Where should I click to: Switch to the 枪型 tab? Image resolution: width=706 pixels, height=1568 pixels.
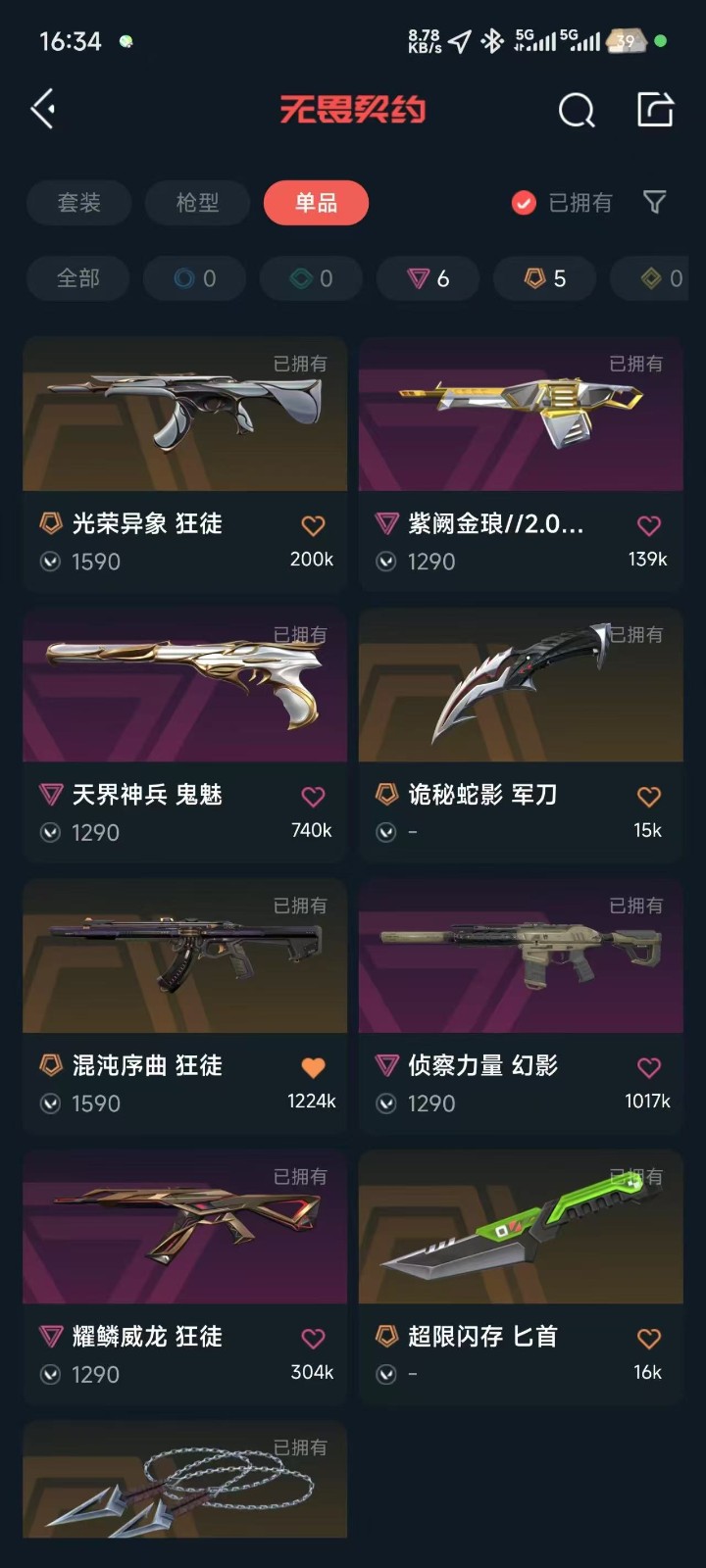coord(197,203)
